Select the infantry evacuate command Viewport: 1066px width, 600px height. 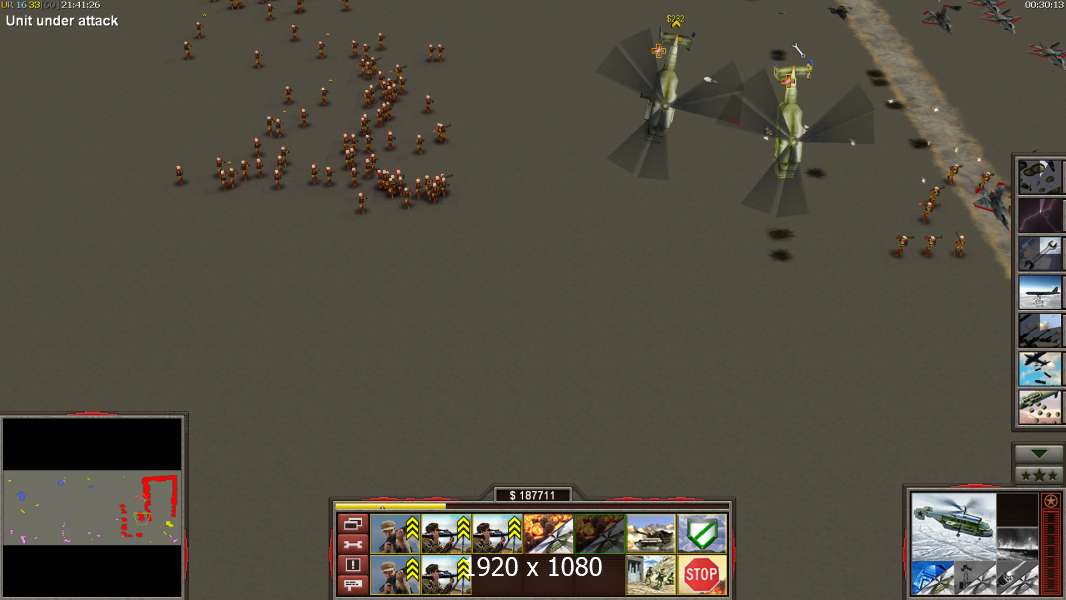(x=651, y=574)
